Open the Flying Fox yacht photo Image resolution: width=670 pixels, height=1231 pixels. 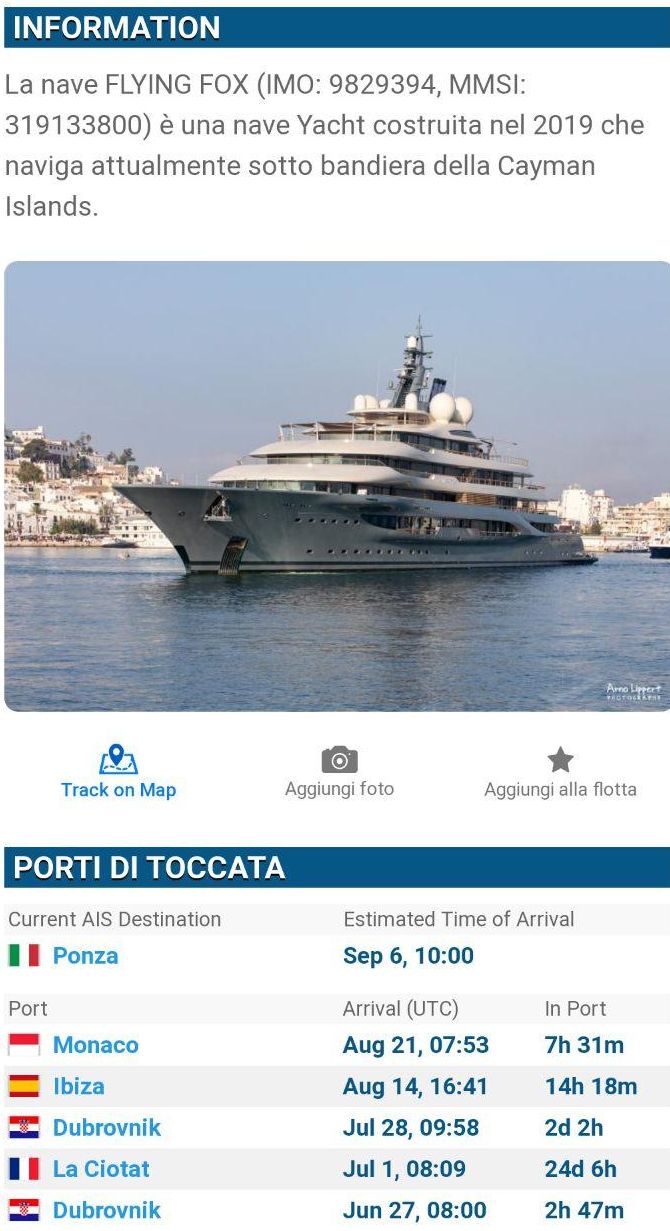[336, 486]
